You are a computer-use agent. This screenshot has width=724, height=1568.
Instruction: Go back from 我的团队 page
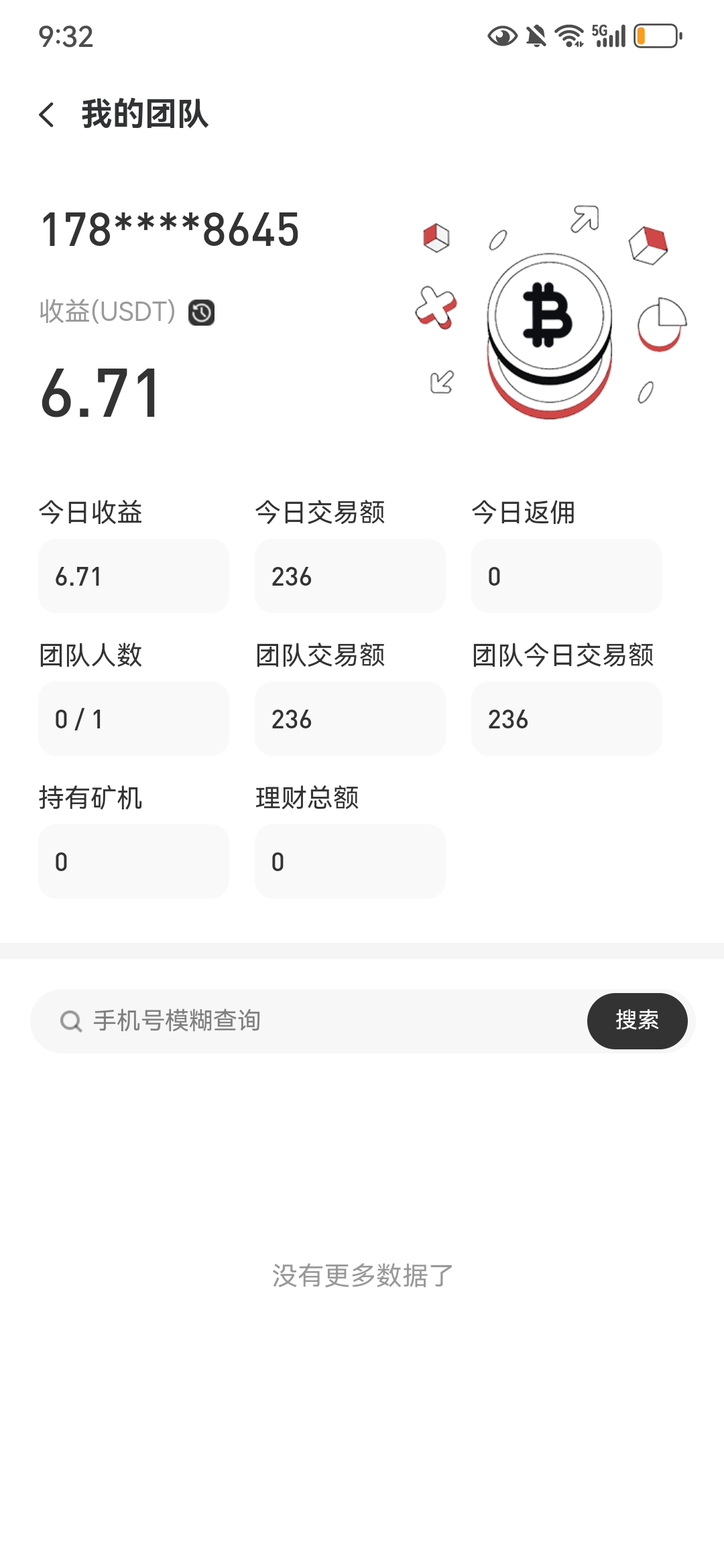(x=47, y=115)
